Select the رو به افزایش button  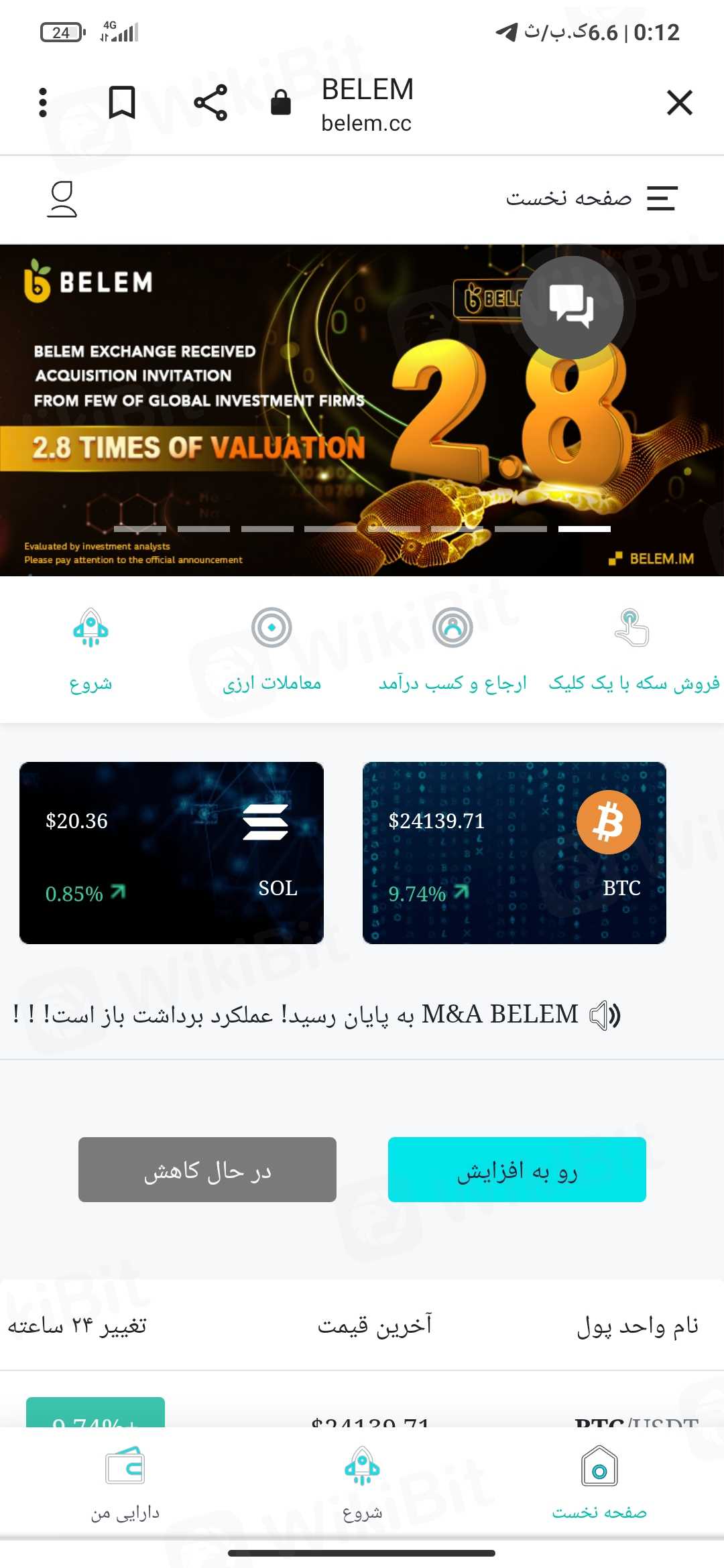[517, 1169]
